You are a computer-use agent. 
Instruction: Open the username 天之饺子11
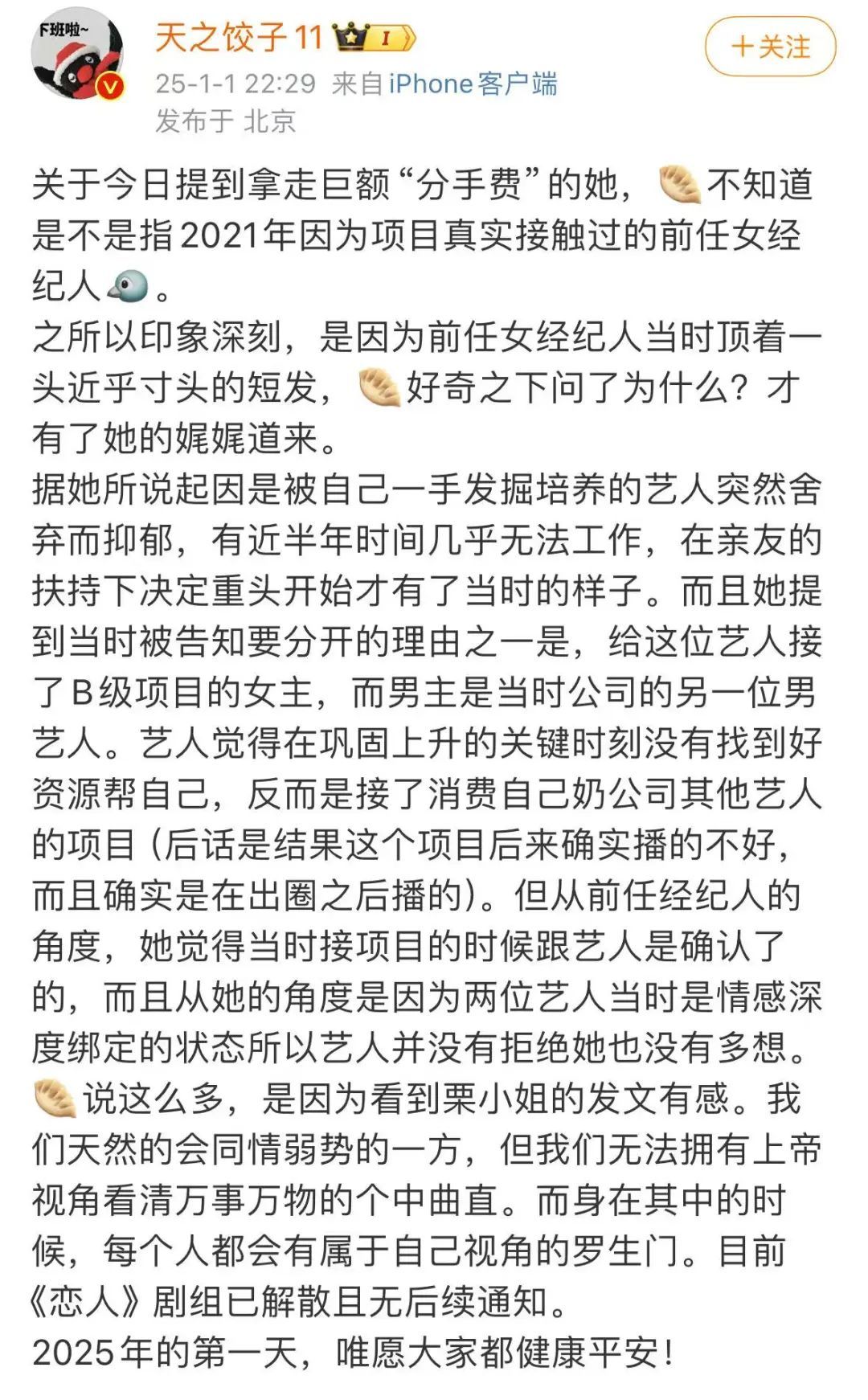point(239,37)
